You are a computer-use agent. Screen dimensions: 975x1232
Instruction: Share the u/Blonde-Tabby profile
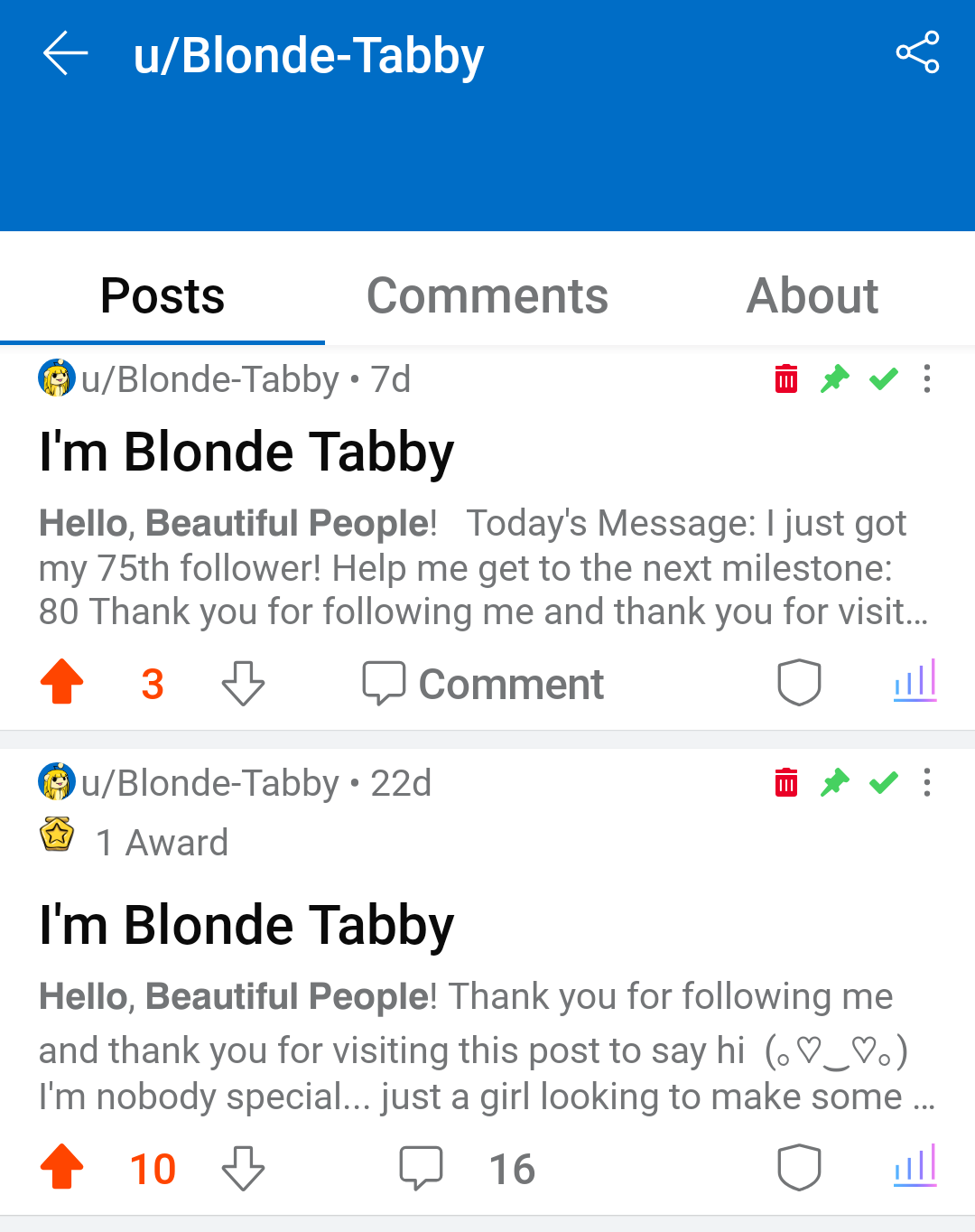coord(917,52)
